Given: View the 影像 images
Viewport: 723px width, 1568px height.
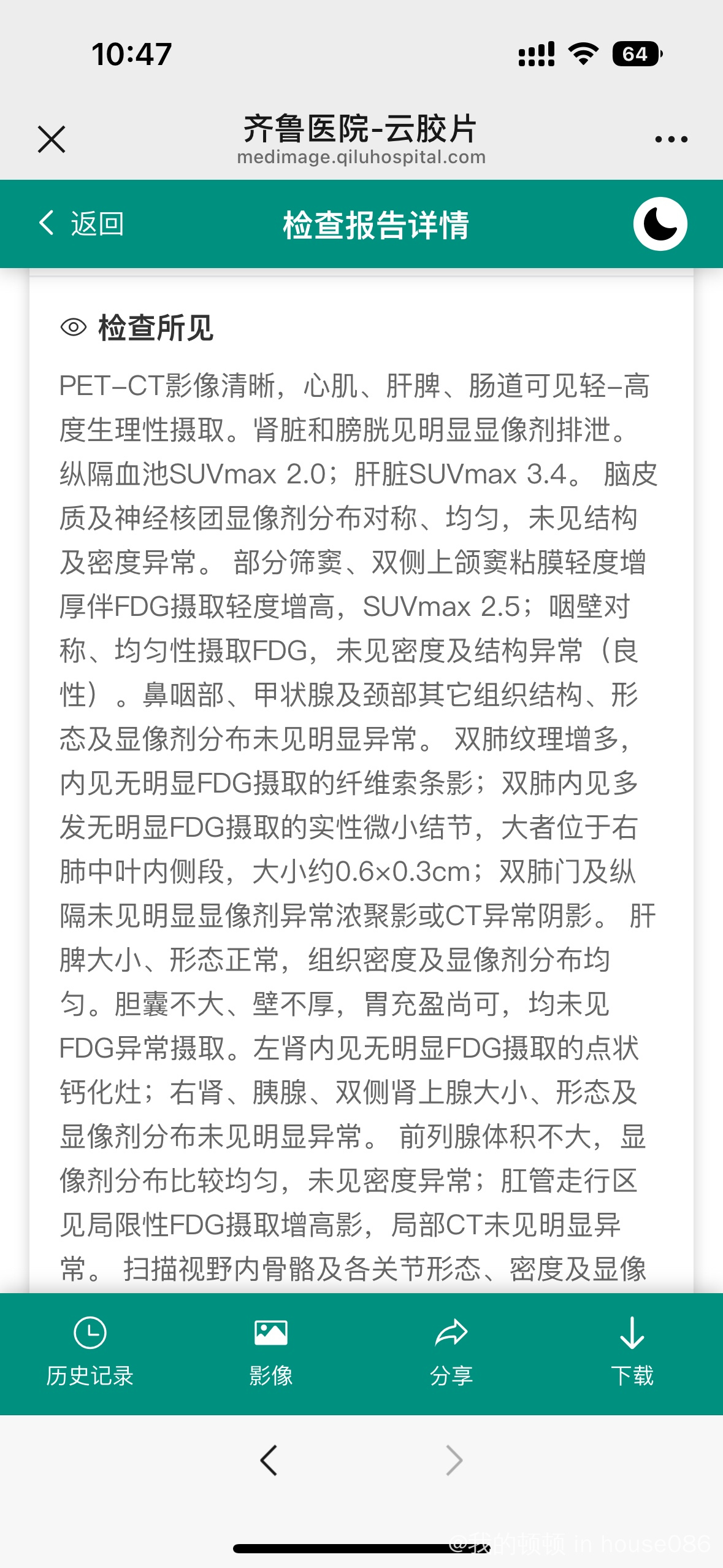Looking at the screenshot, I should pos(270,1351).
